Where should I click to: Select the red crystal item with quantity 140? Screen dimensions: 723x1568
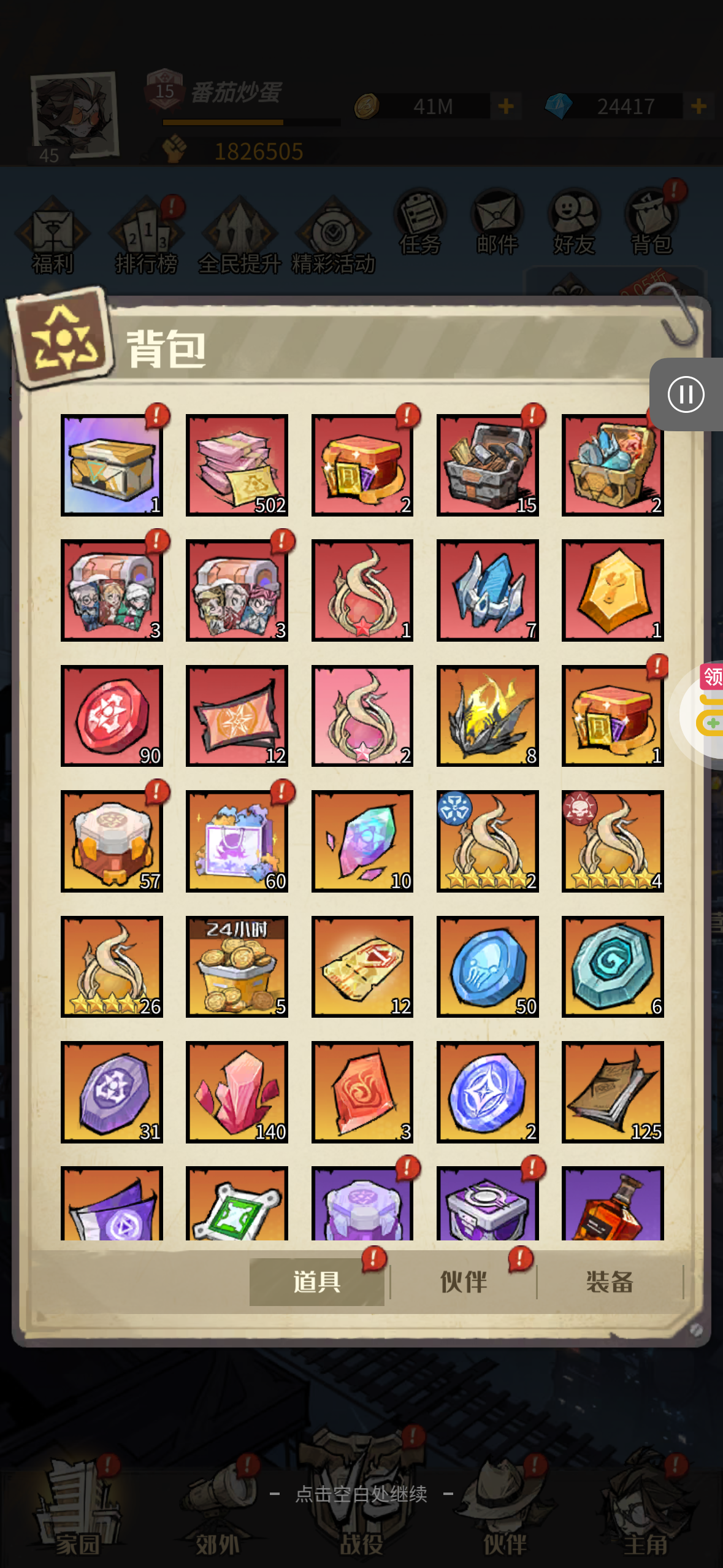point(237,1092)
